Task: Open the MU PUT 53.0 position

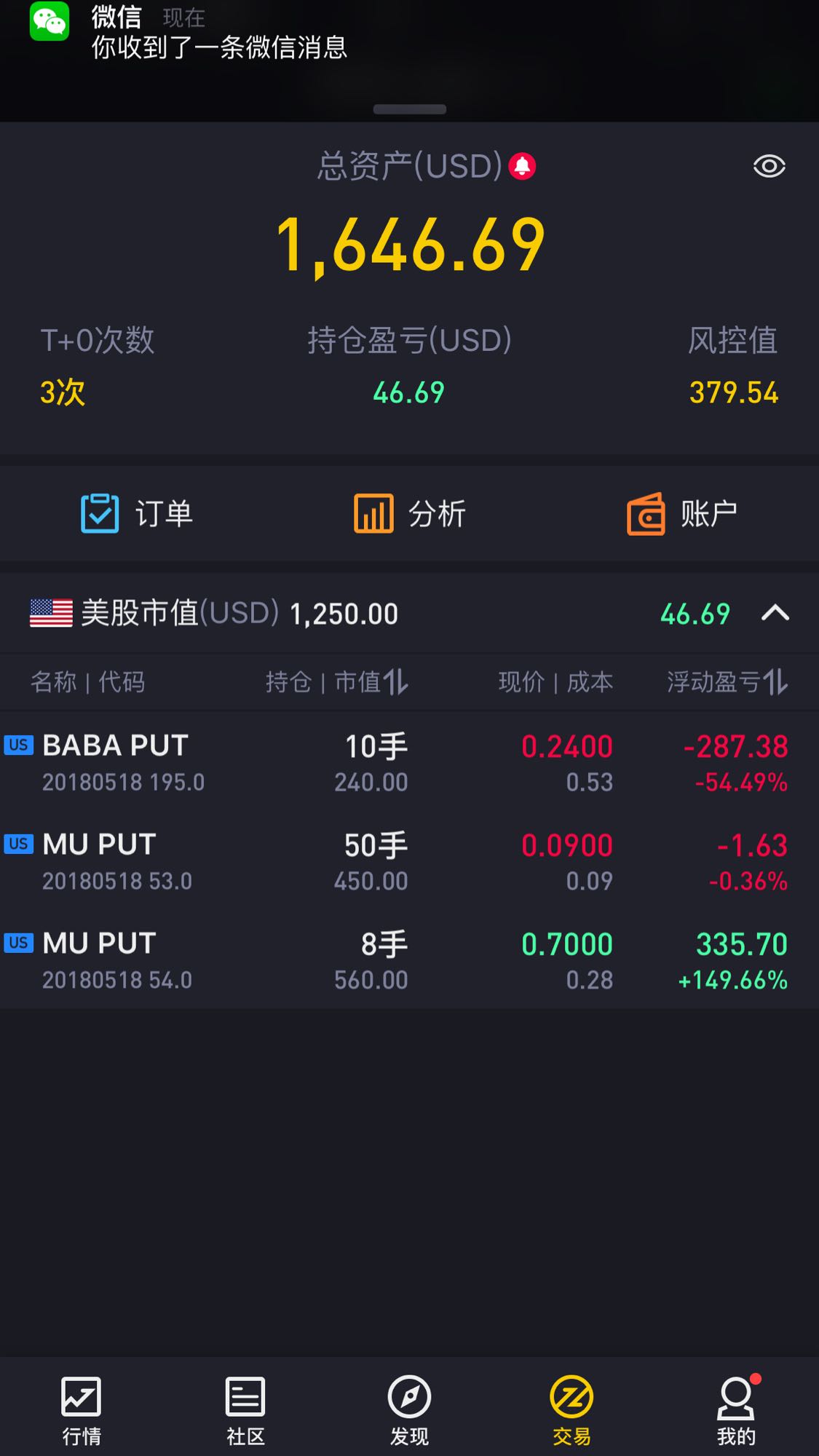Action: pos(409,861)
